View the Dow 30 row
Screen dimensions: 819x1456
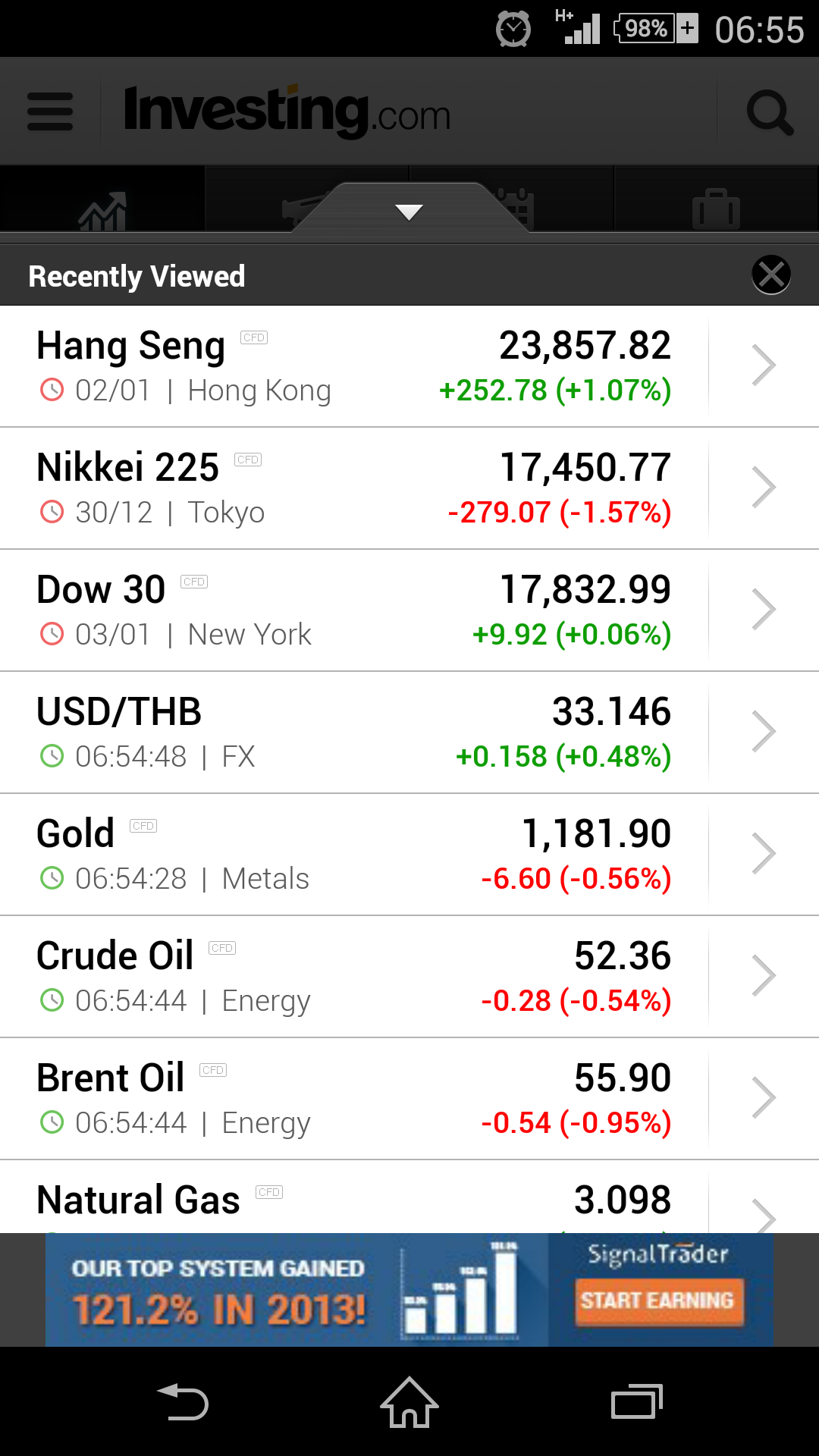[409, 610]
